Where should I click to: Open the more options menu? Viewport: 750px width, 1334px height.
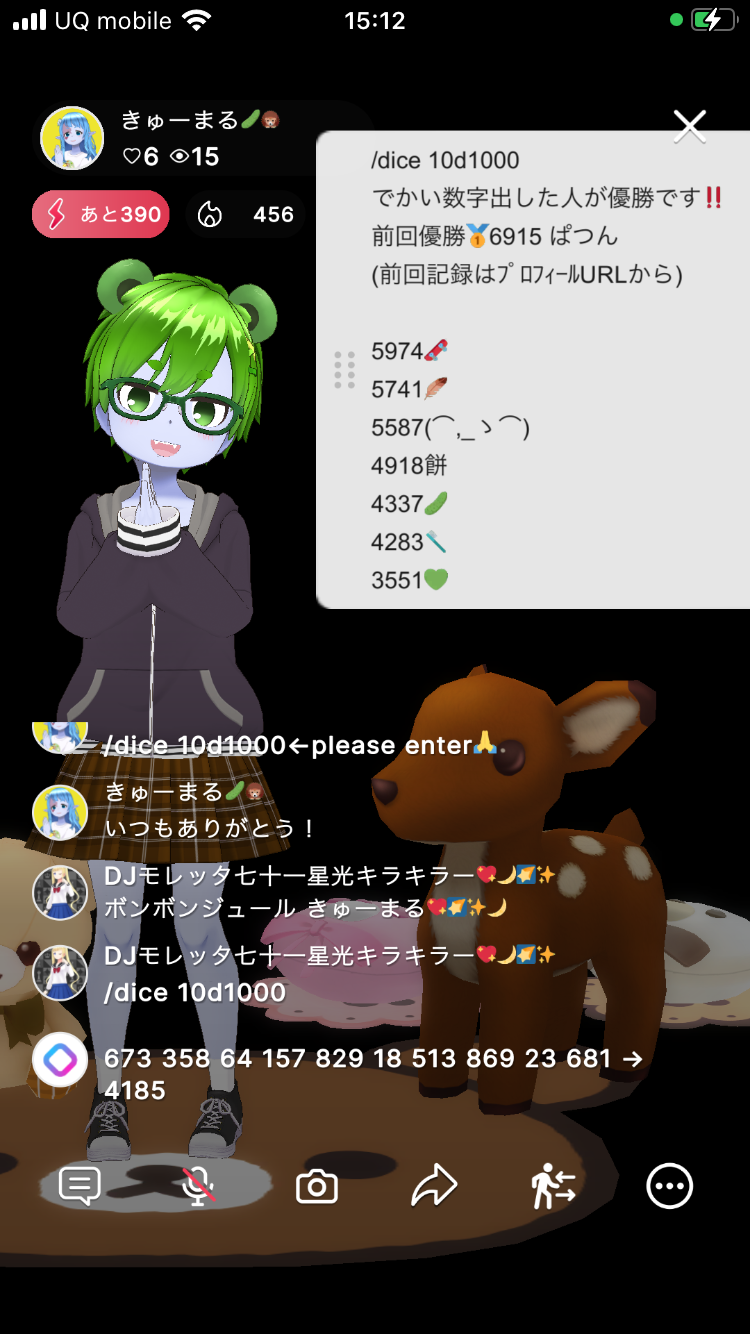coord(669,1186)
